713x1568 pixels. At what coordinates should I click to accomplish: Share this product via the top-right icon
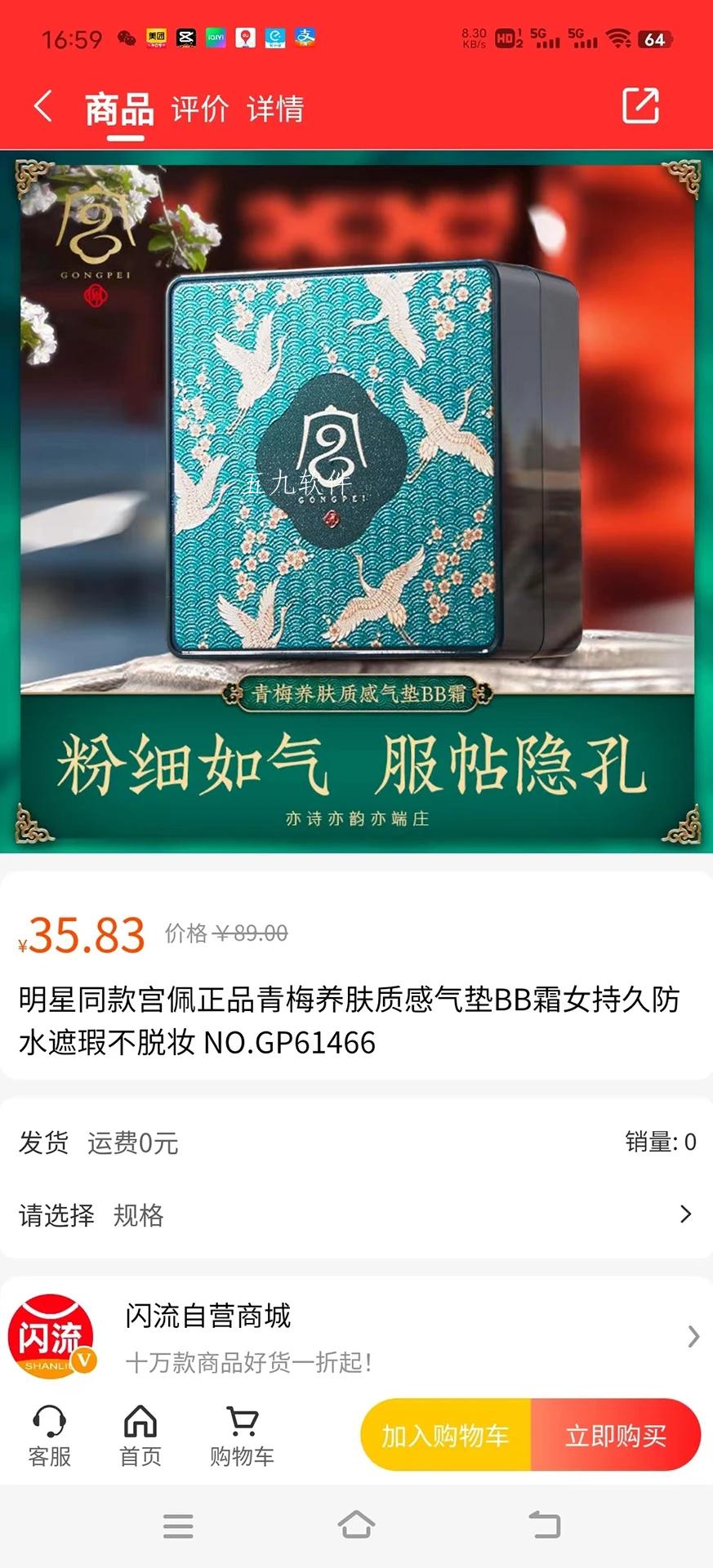pos(640,106)
